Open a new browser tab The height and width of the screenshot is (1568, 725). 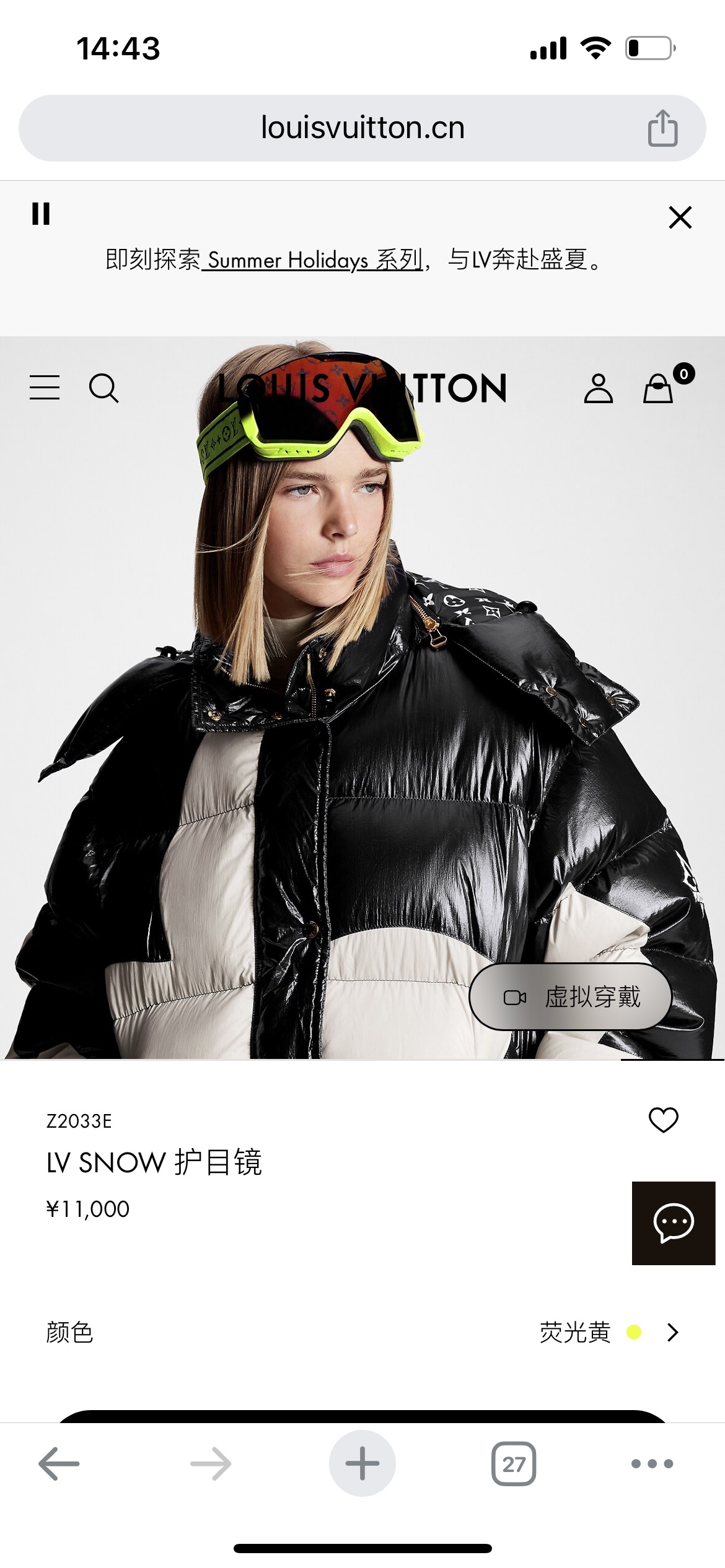[x=362, y=1463]
